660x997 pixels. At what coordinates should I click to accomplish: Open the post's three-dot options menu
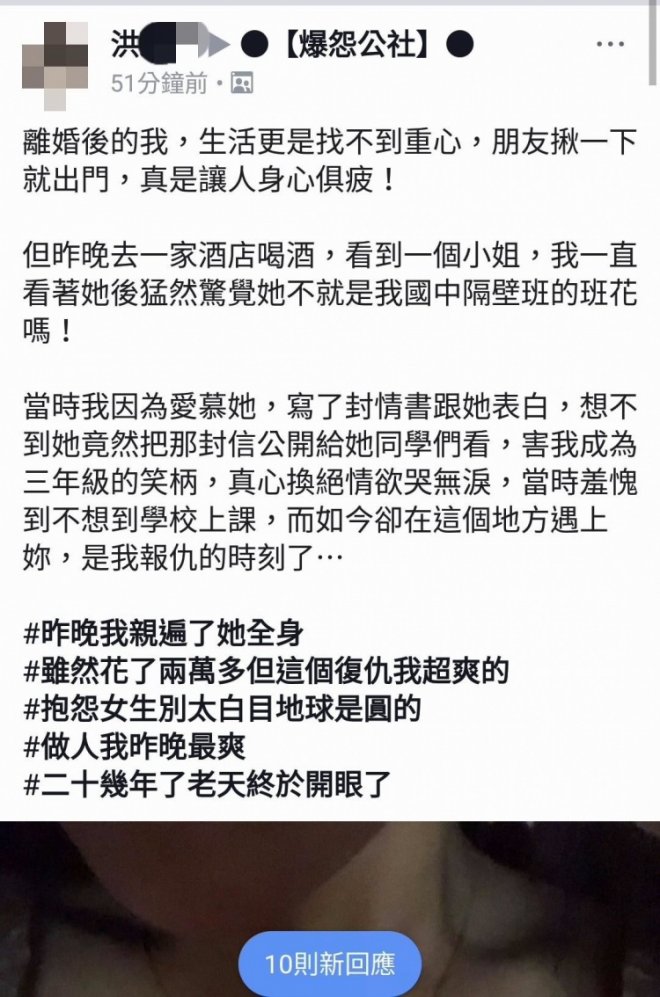(x=610, y=46)
